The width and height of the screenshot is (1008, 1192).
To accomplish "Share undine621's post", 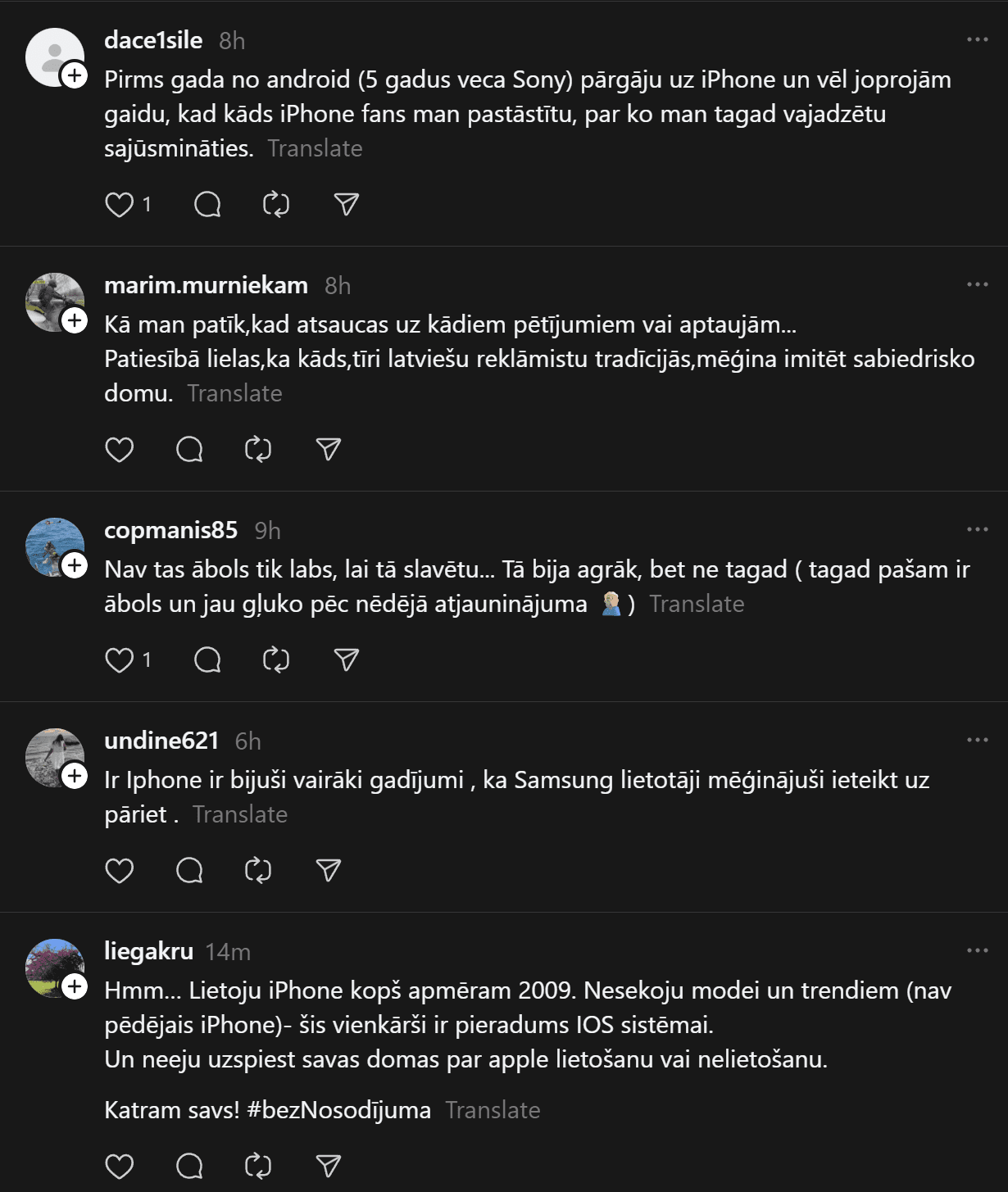I will pos(328,870).
